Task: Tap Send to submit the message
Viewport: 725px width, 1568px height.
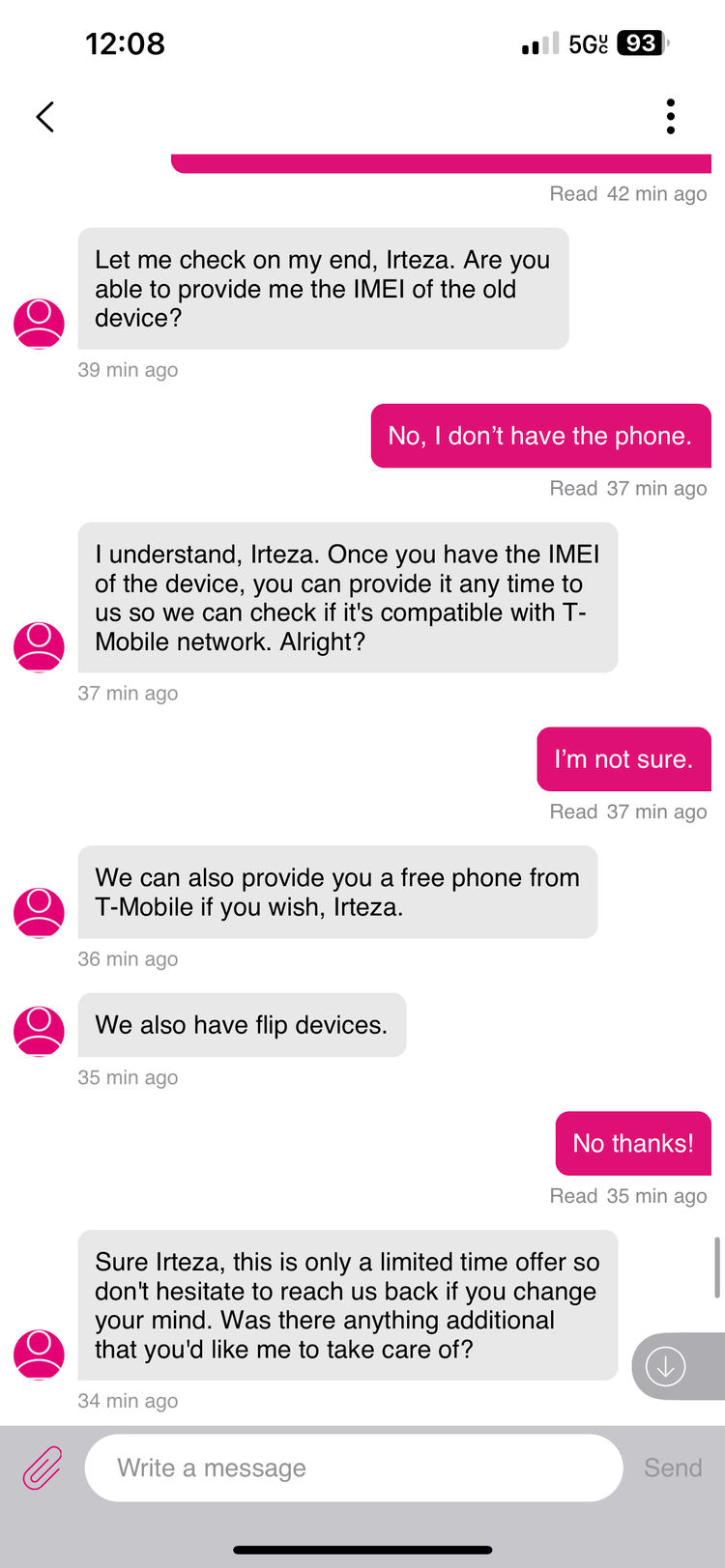Action: (673, 1468)
